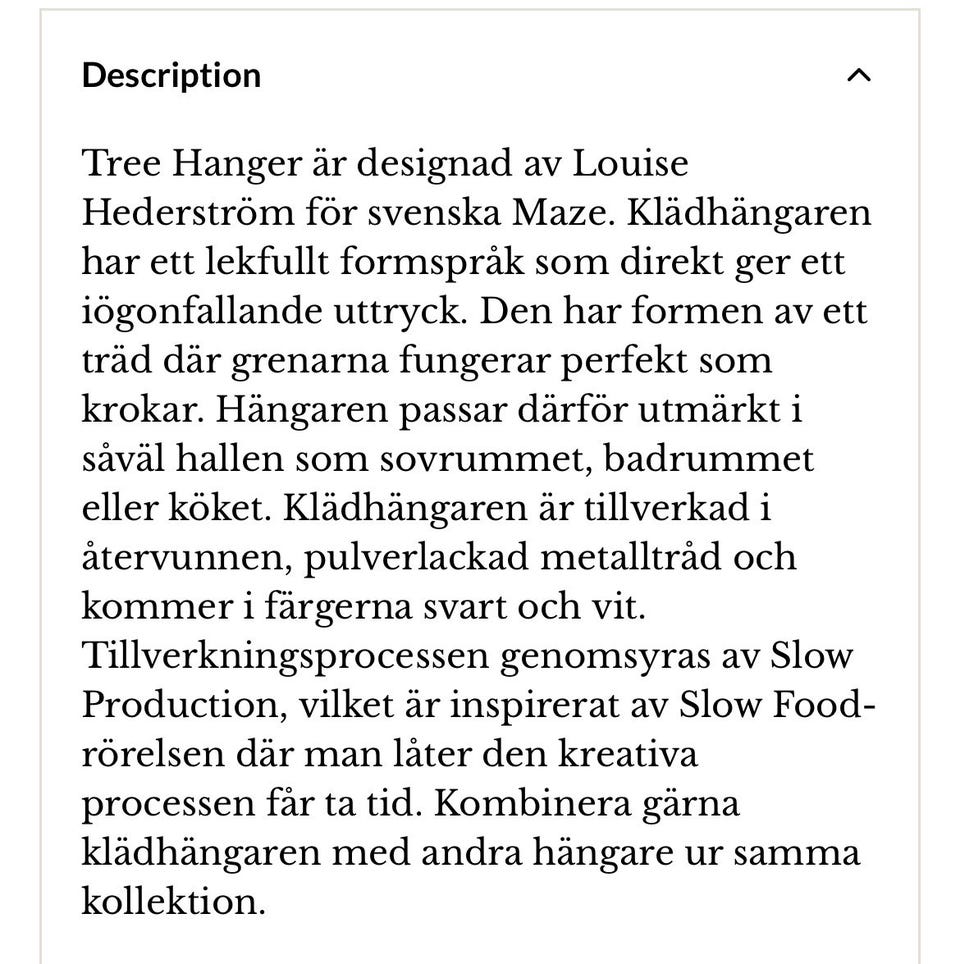Click the first paragraph line

[385, 163]
